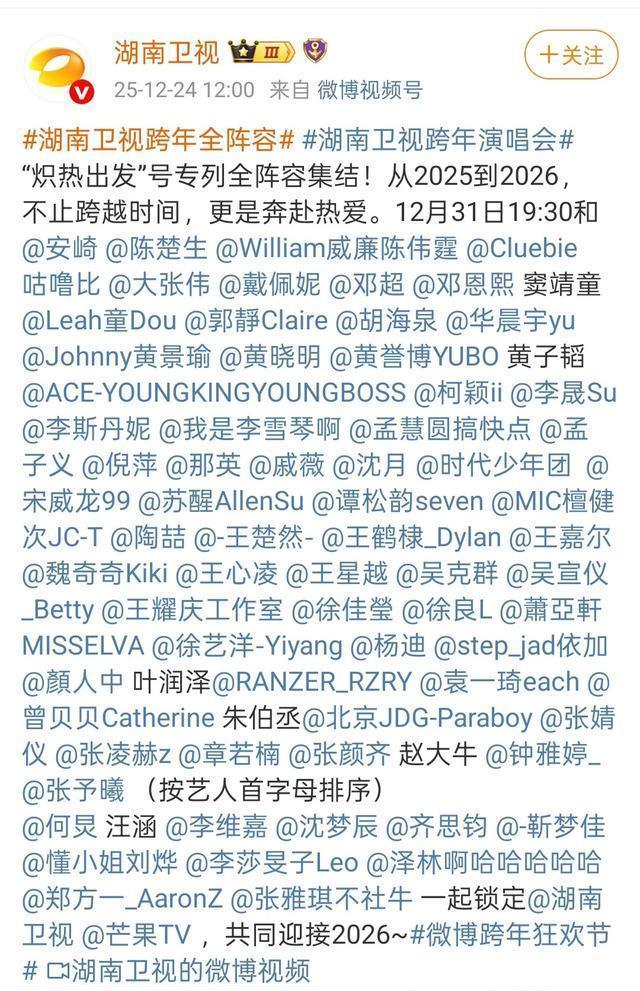This screenshot has height=991, width=640.
Task: Open the 湖南卫视 account name
Action: click(167, 52)
